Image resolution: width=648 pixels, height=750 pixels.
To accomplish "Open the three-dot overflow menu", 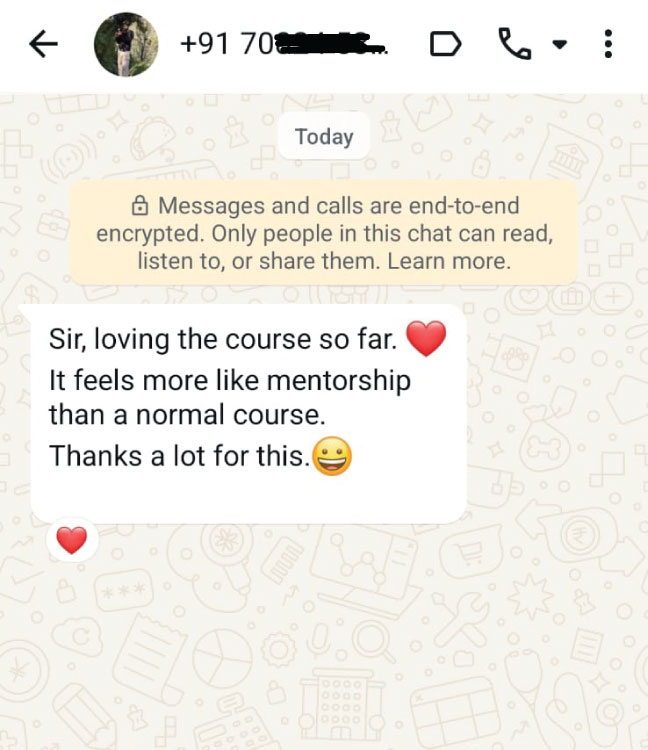I will point(609,44).
